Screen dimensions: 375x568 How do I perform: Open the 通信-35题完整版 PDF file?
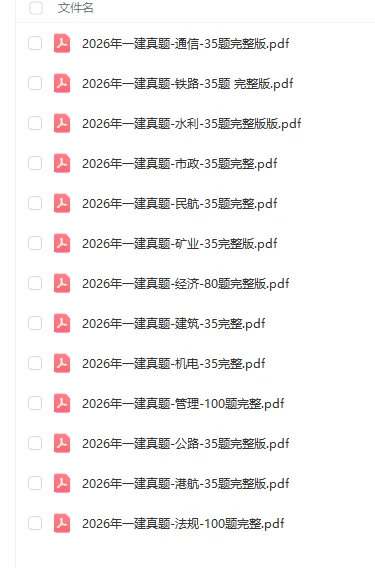click(186, 44)
